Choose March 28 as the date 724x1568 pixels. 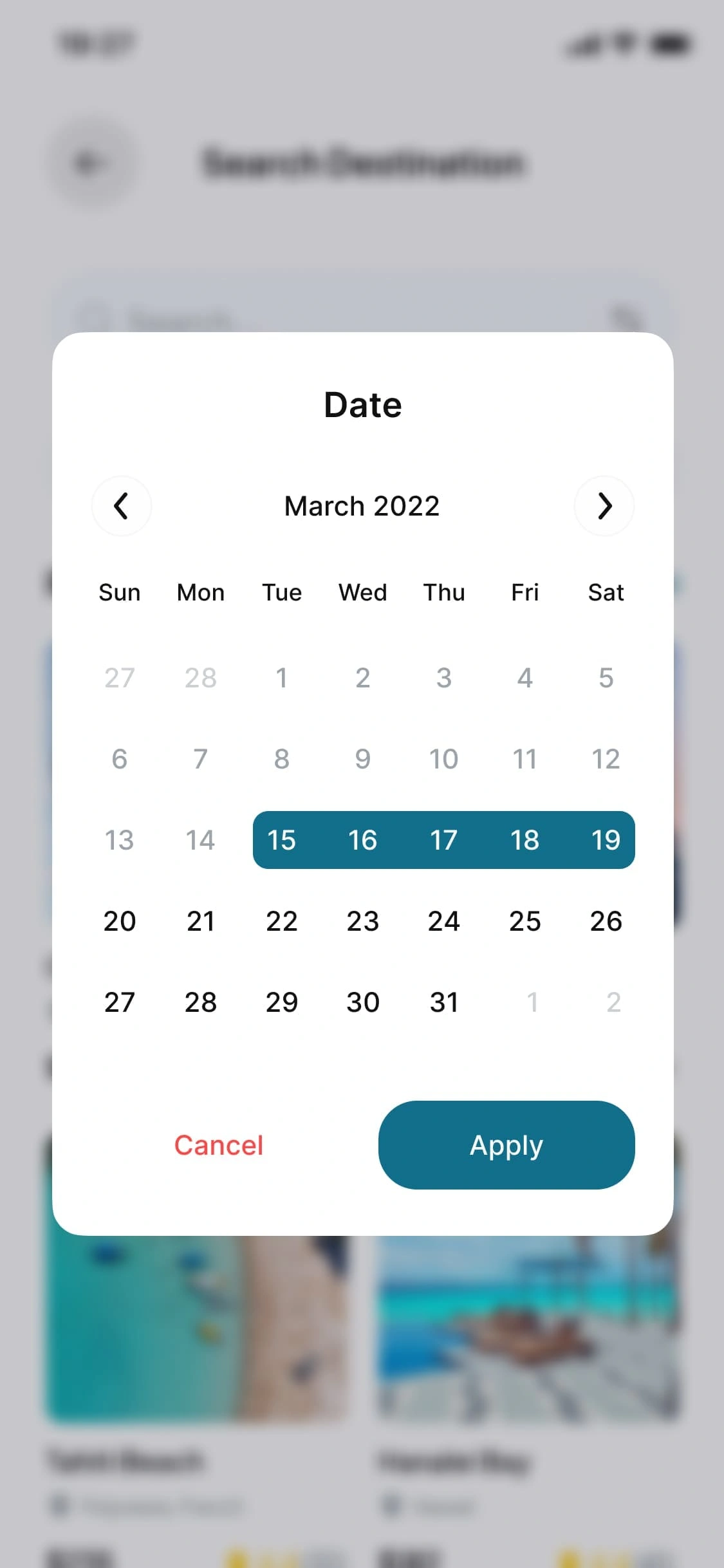pyautogui.click(x=201, y=1002)
